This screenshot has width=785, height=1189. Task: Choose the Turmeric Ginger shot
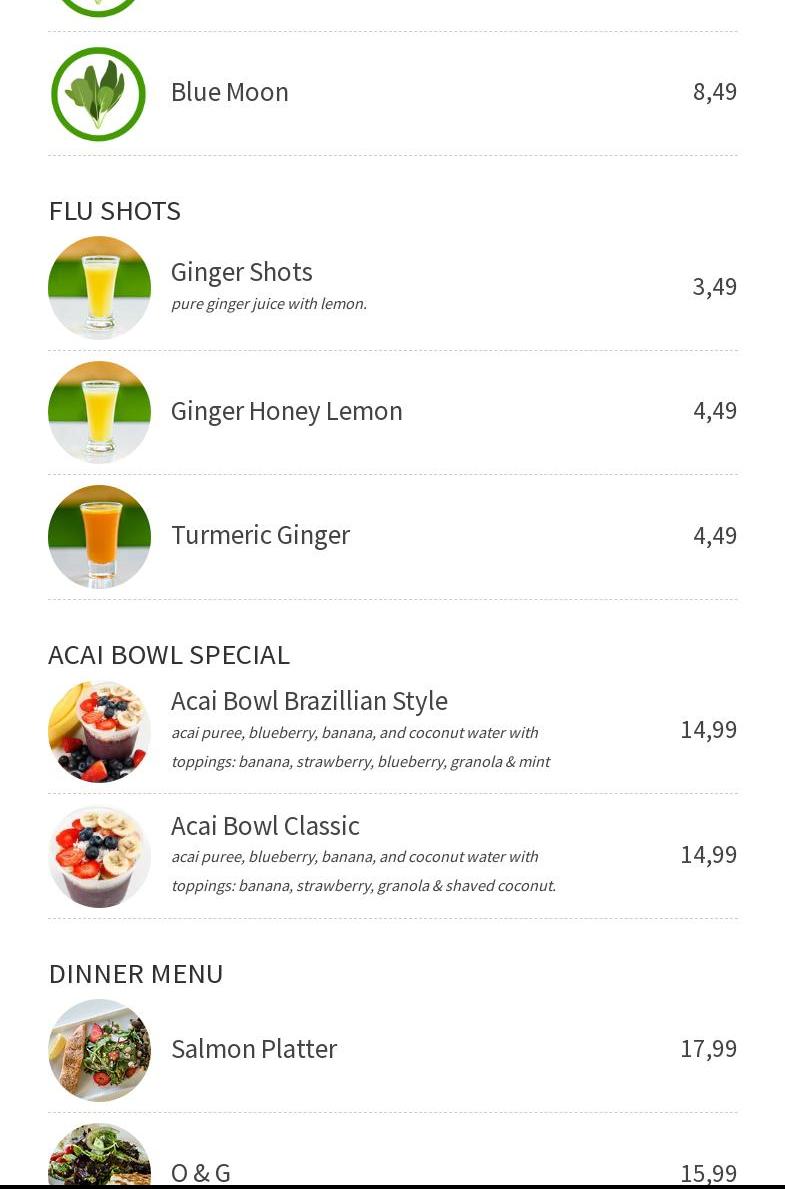coord(261,535)
